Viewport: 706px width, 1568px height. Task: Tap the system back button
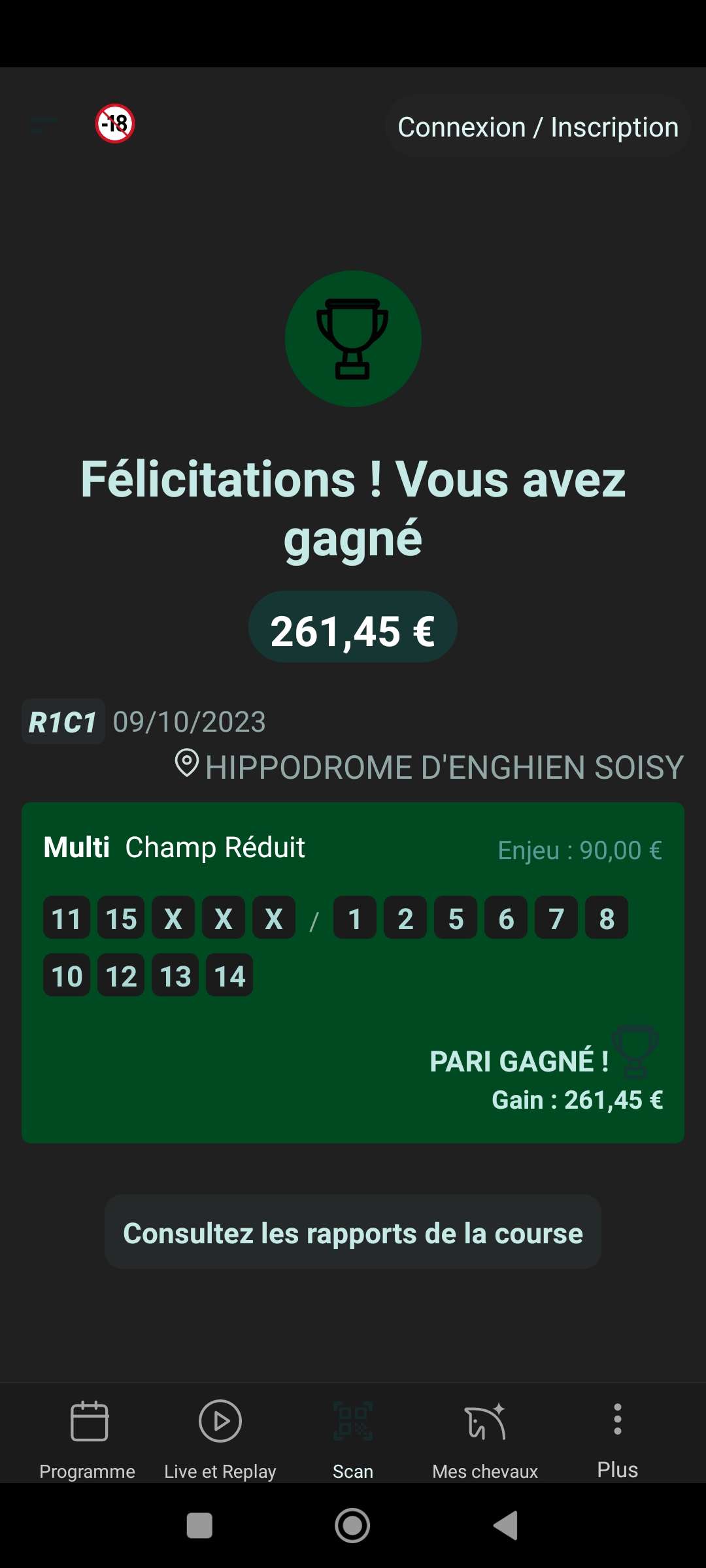click(506, 1526)
